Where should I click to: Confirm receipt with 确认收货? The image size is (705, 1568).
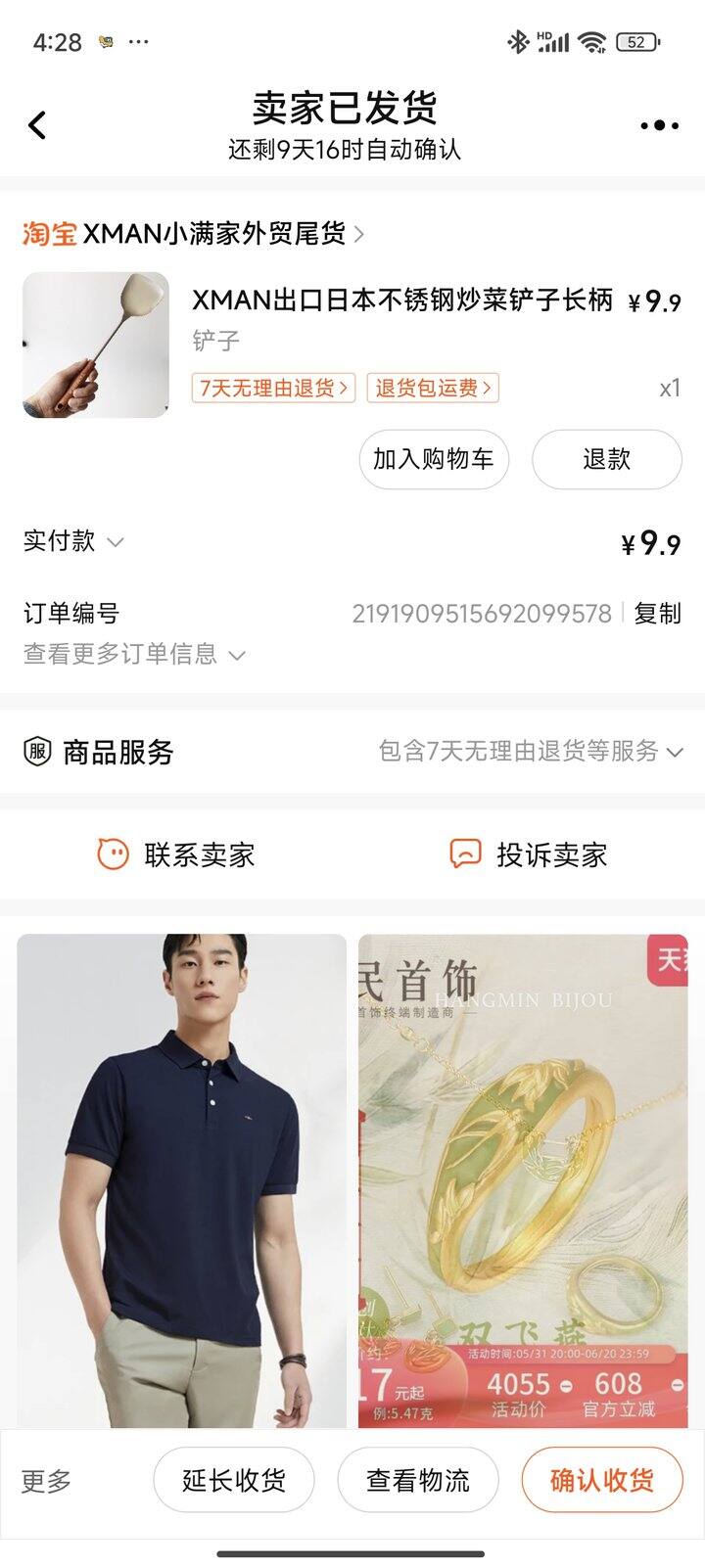point(601,1480)
